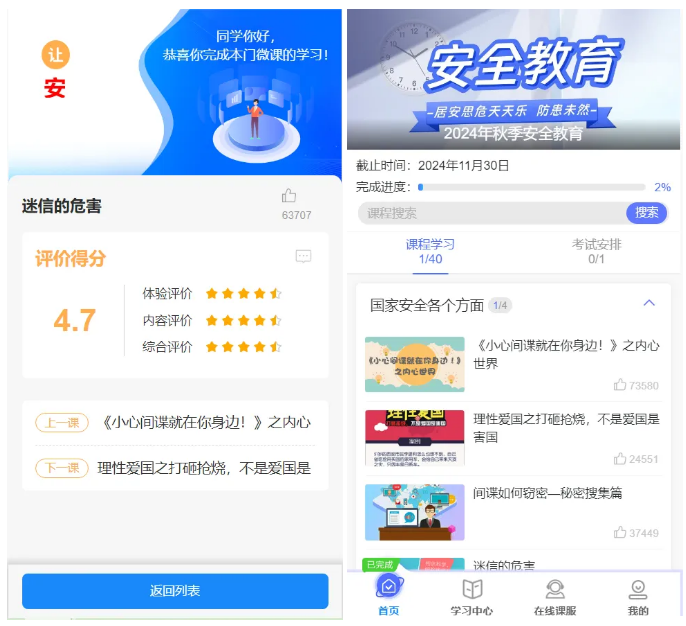
Task: Like the course with 37449 likes
Action: click(x=620, y=533)
